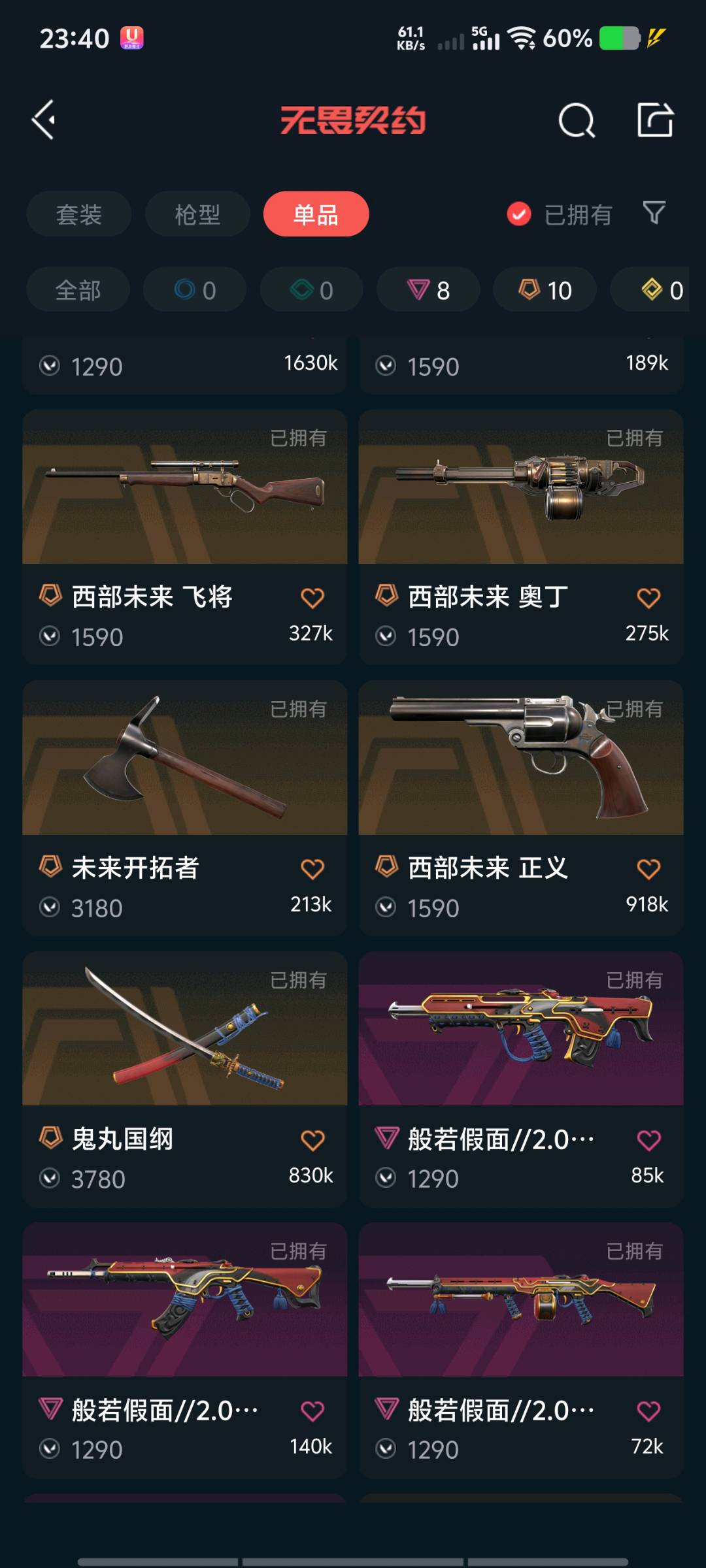
Task: Tap the heart on 西部未来 正义
Action: 648,869
